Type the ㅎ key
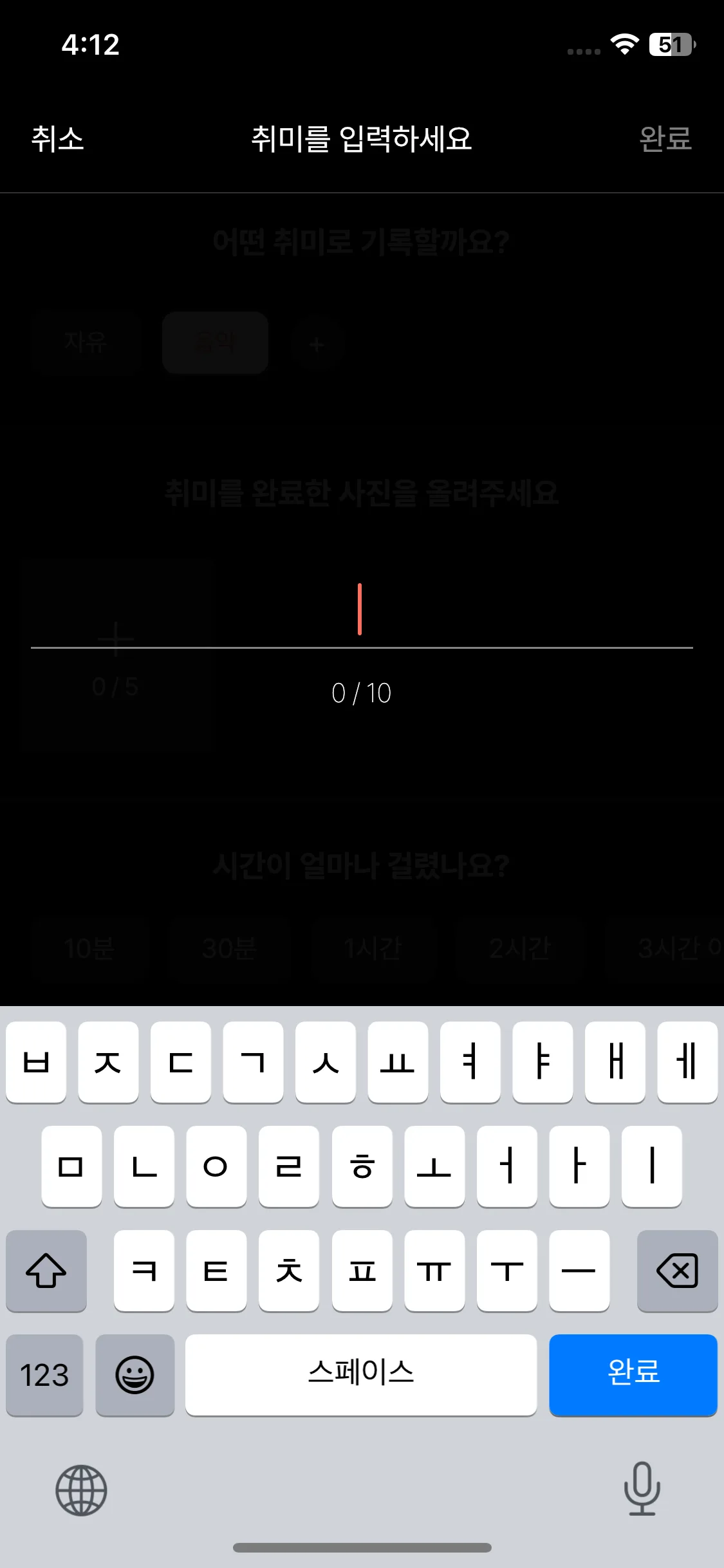Image resolution: width=724 pixels, height=1568 pixels. click(362, 1166)
